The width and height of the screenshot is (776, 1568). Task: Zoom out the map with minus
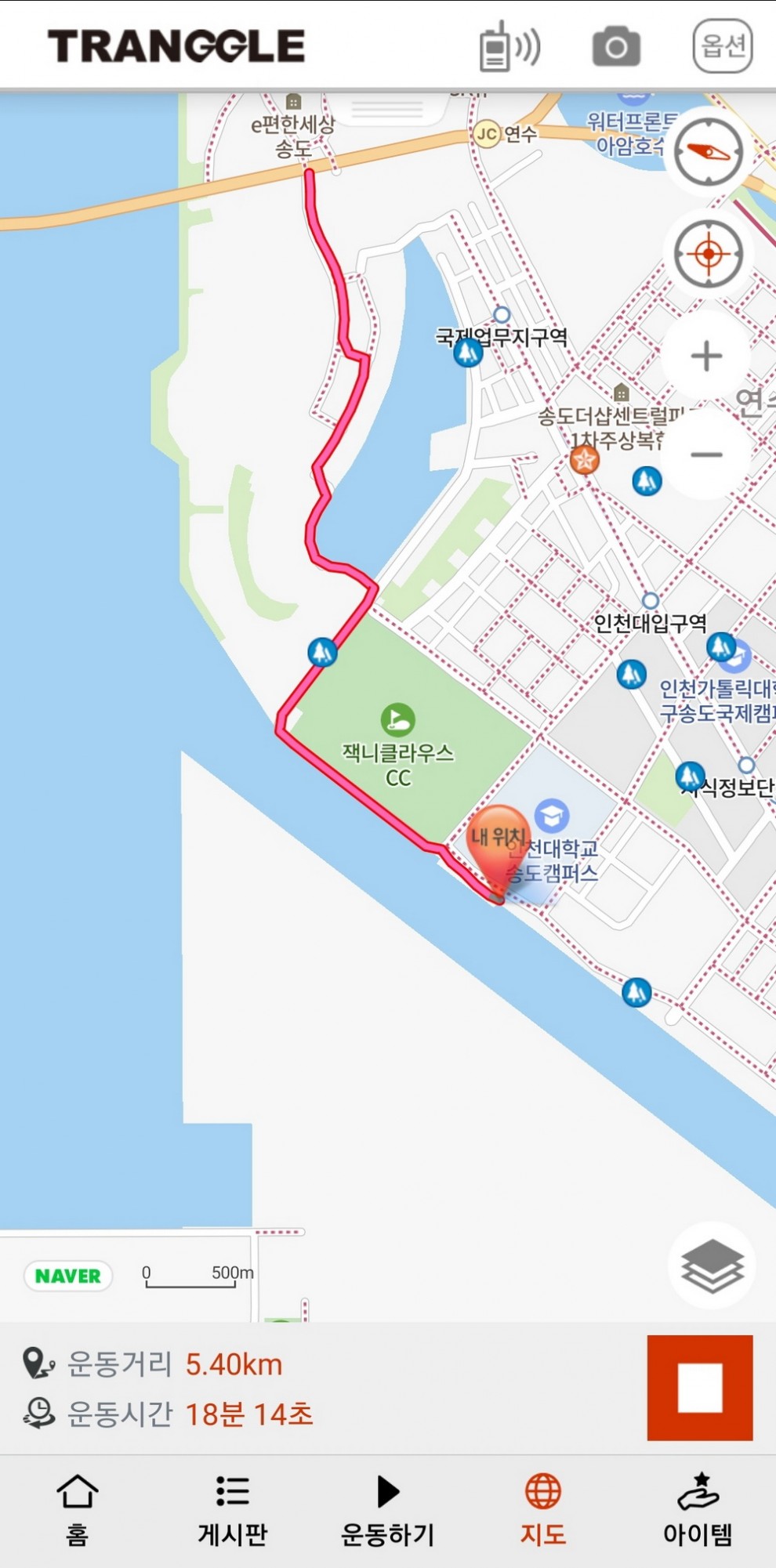tap(706, 454)
